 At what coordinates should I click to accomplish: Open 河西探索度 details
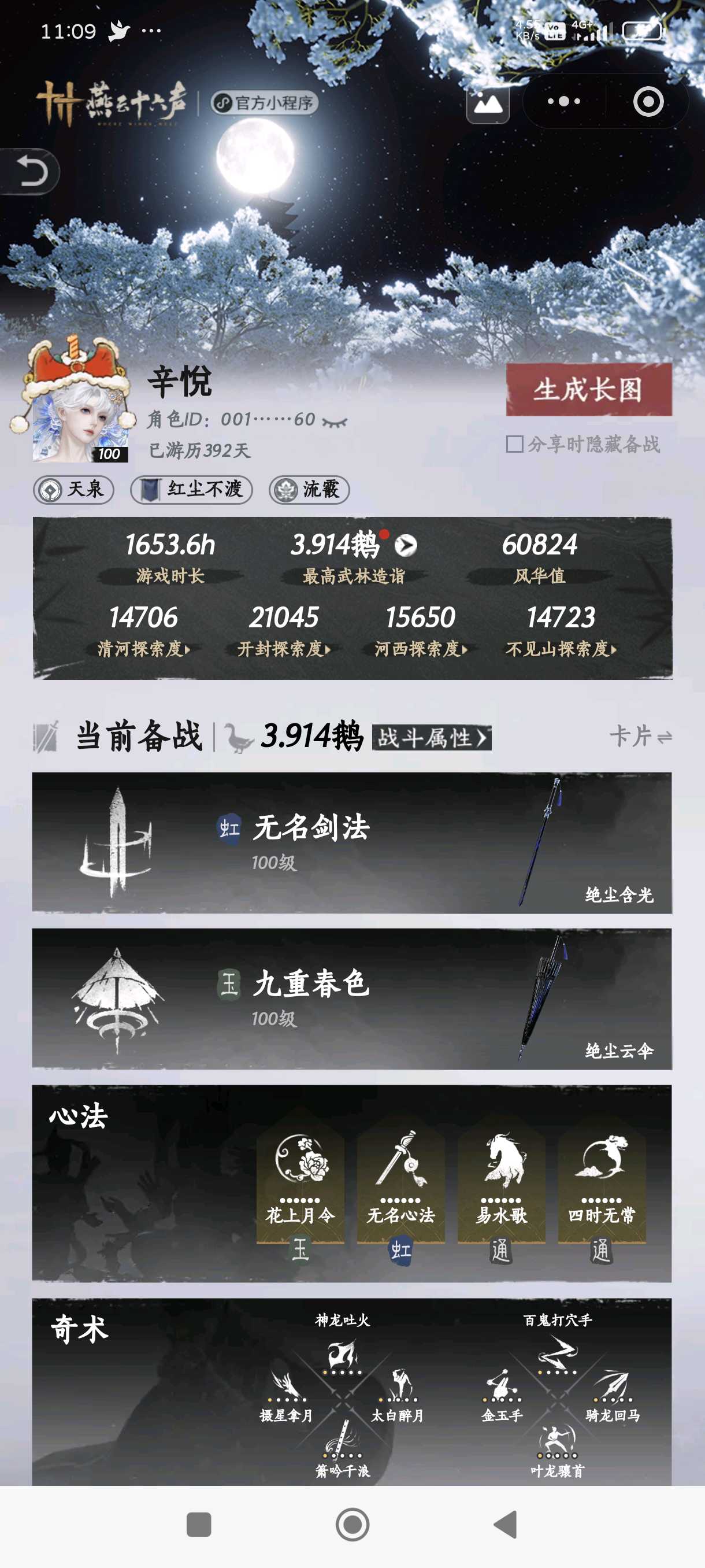click(x=421, y=649)
